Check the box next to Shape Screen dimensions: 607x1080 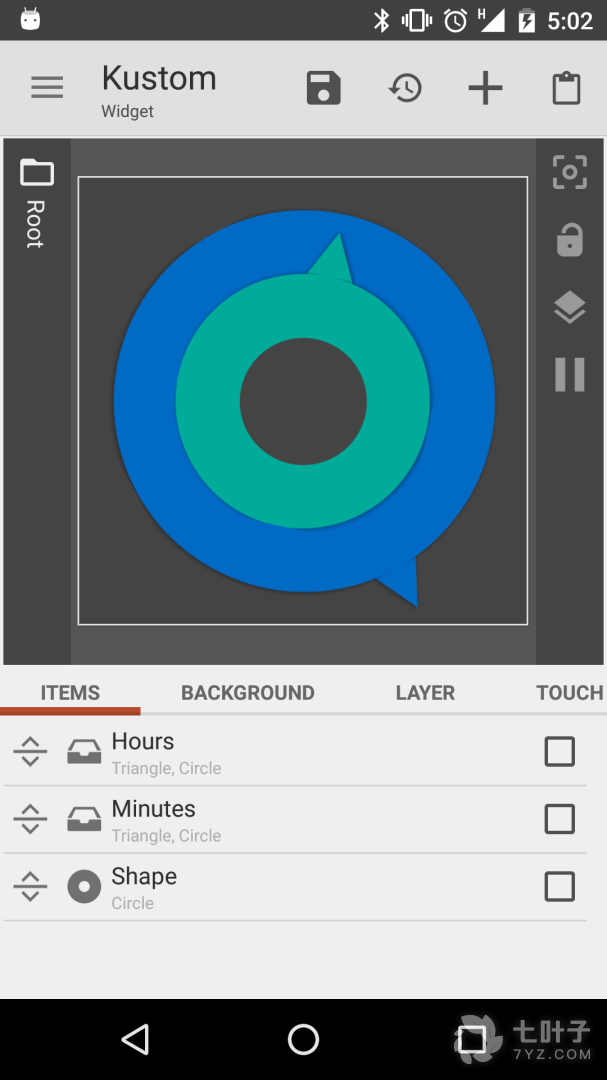559,886
